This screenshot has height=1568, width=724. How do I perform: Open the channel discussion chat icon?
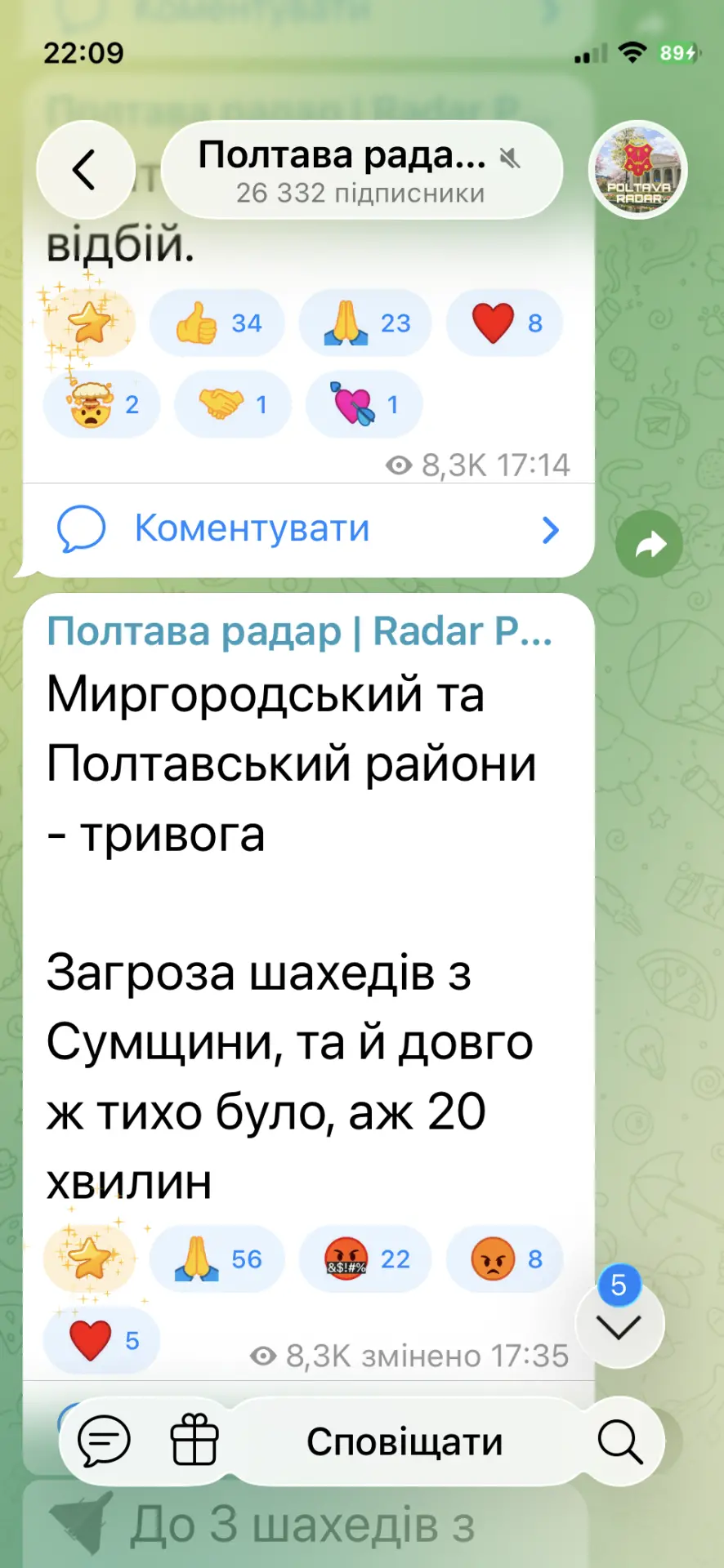pos(104,1441)
